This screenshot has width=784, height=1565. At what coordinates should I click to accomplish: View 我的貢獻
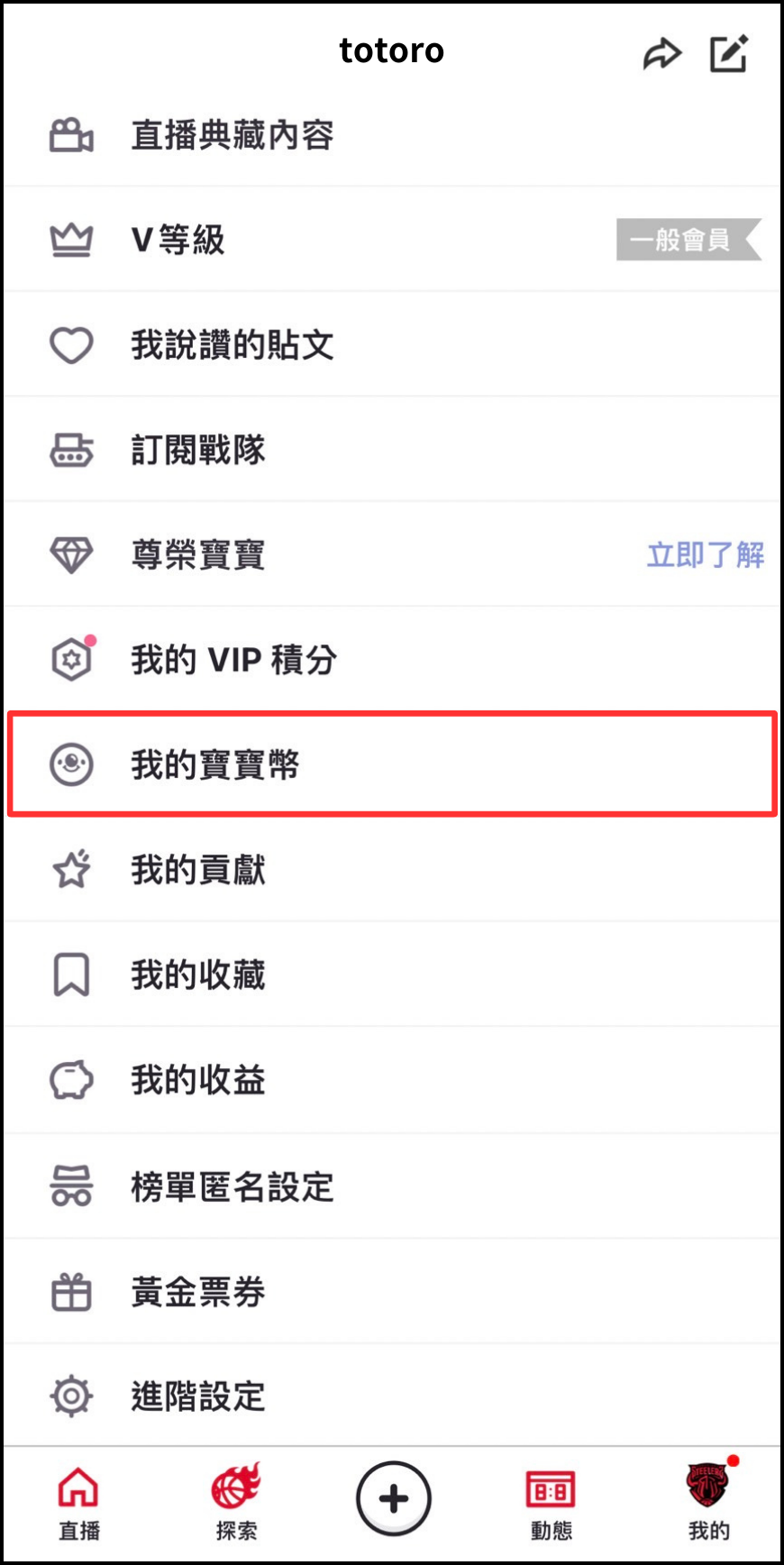198,870
